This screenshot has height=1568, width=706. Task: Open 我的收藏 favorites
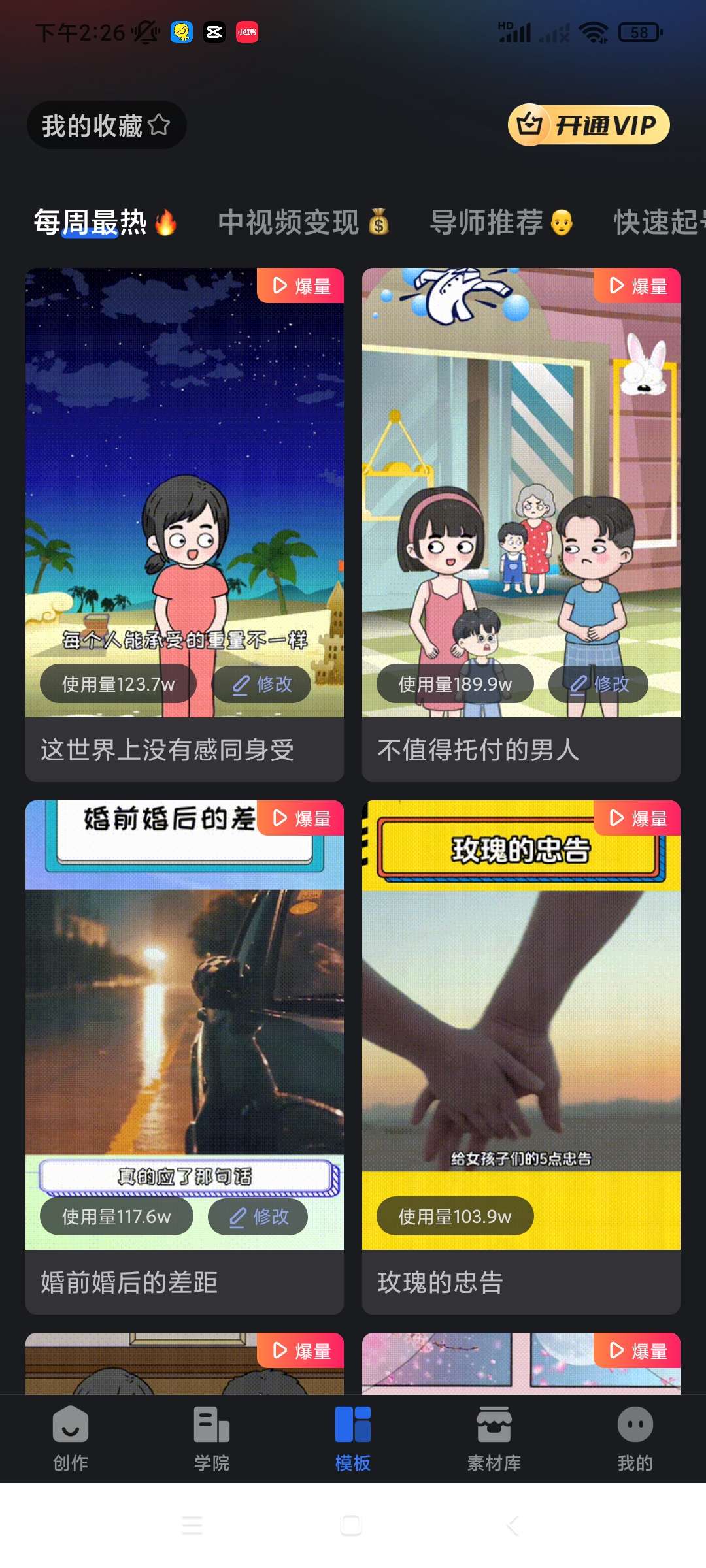click(x=106, y=125)
